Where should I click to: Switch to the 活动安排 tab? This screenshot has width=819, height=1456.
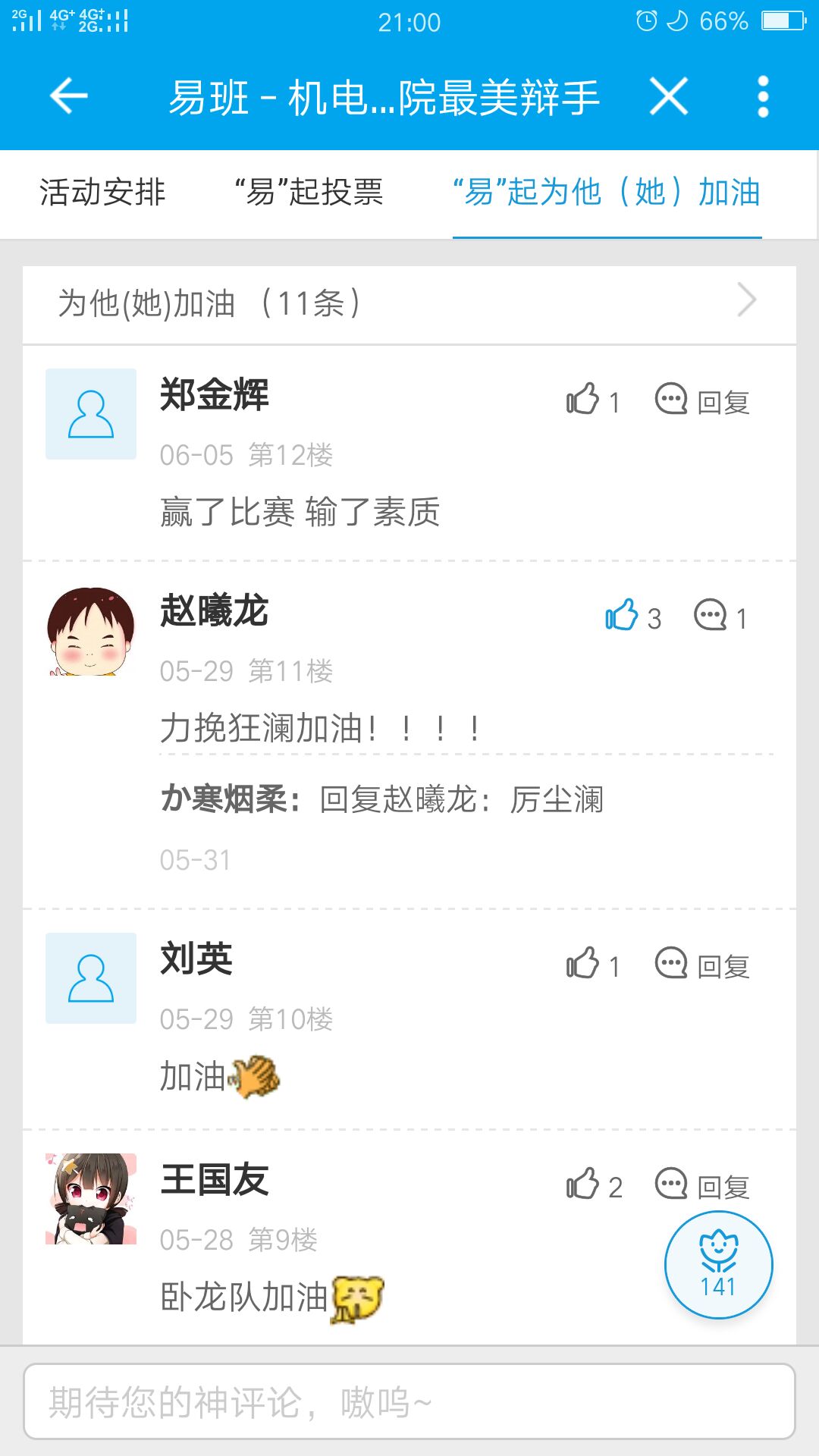point(102,193)
